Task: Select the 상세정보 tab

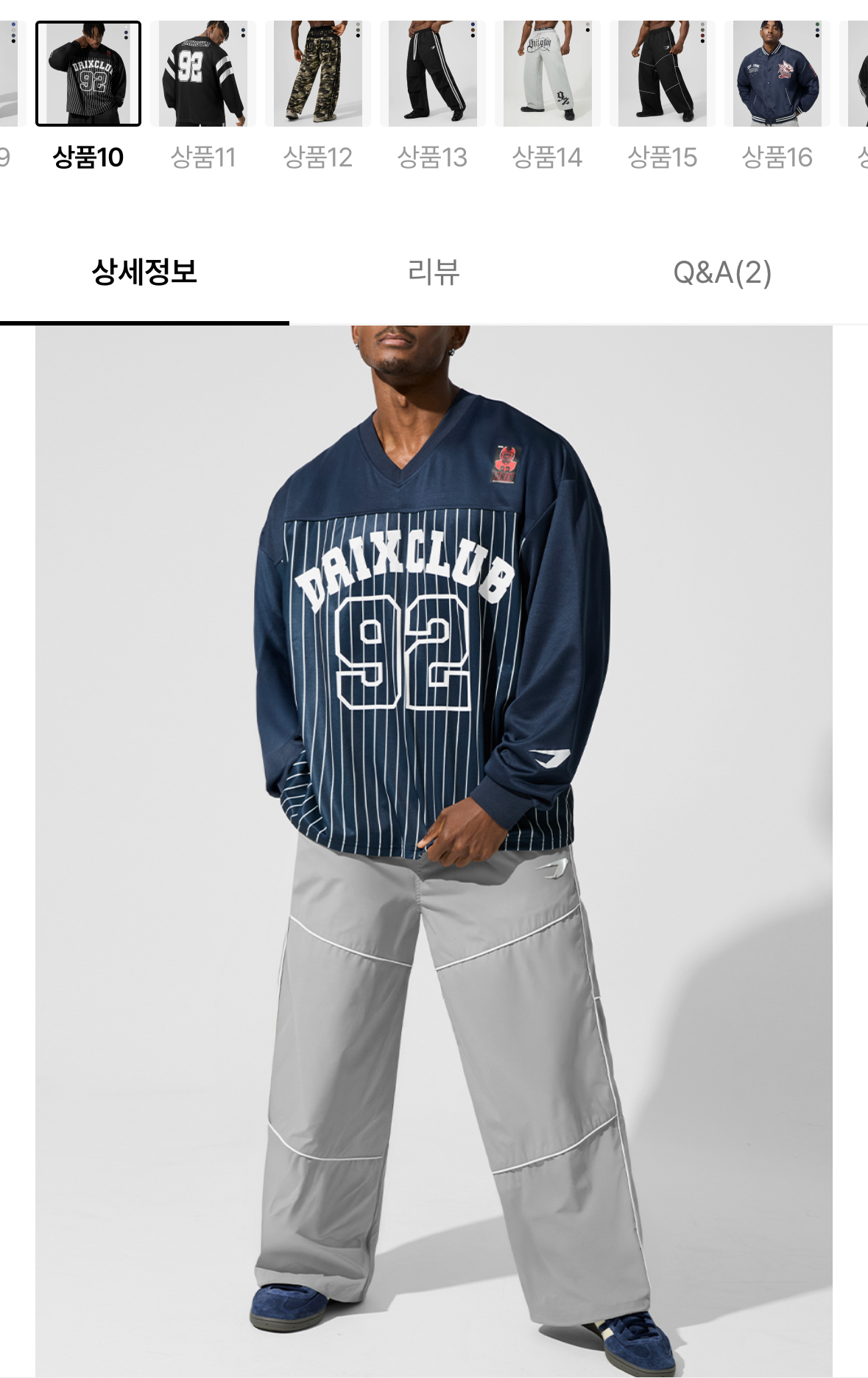Action: (x=144, y=273)
